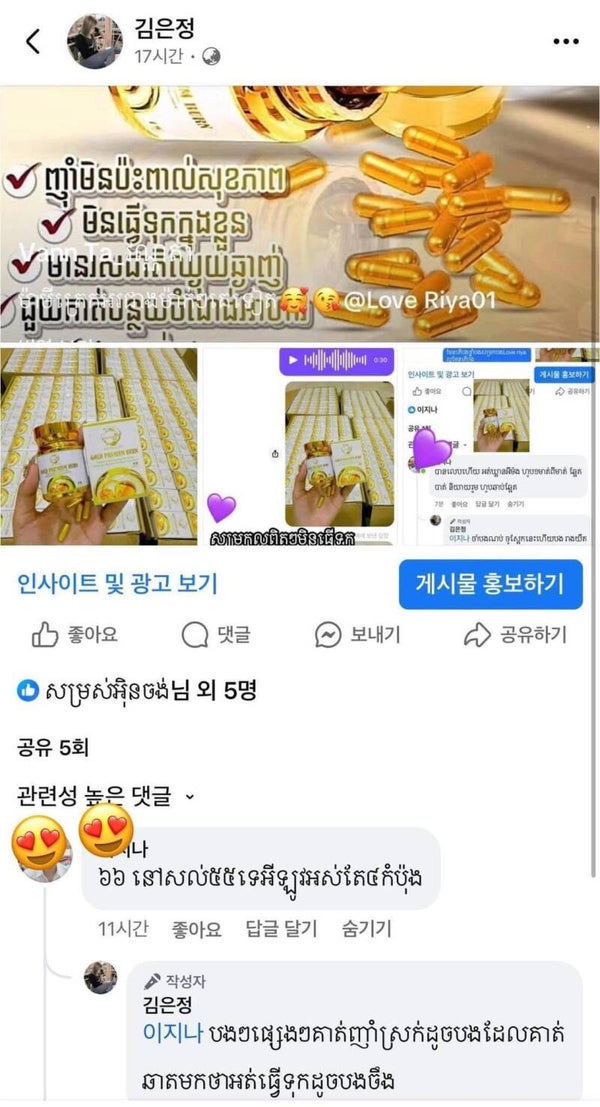Like the post with 좋아요

(75, 634)
